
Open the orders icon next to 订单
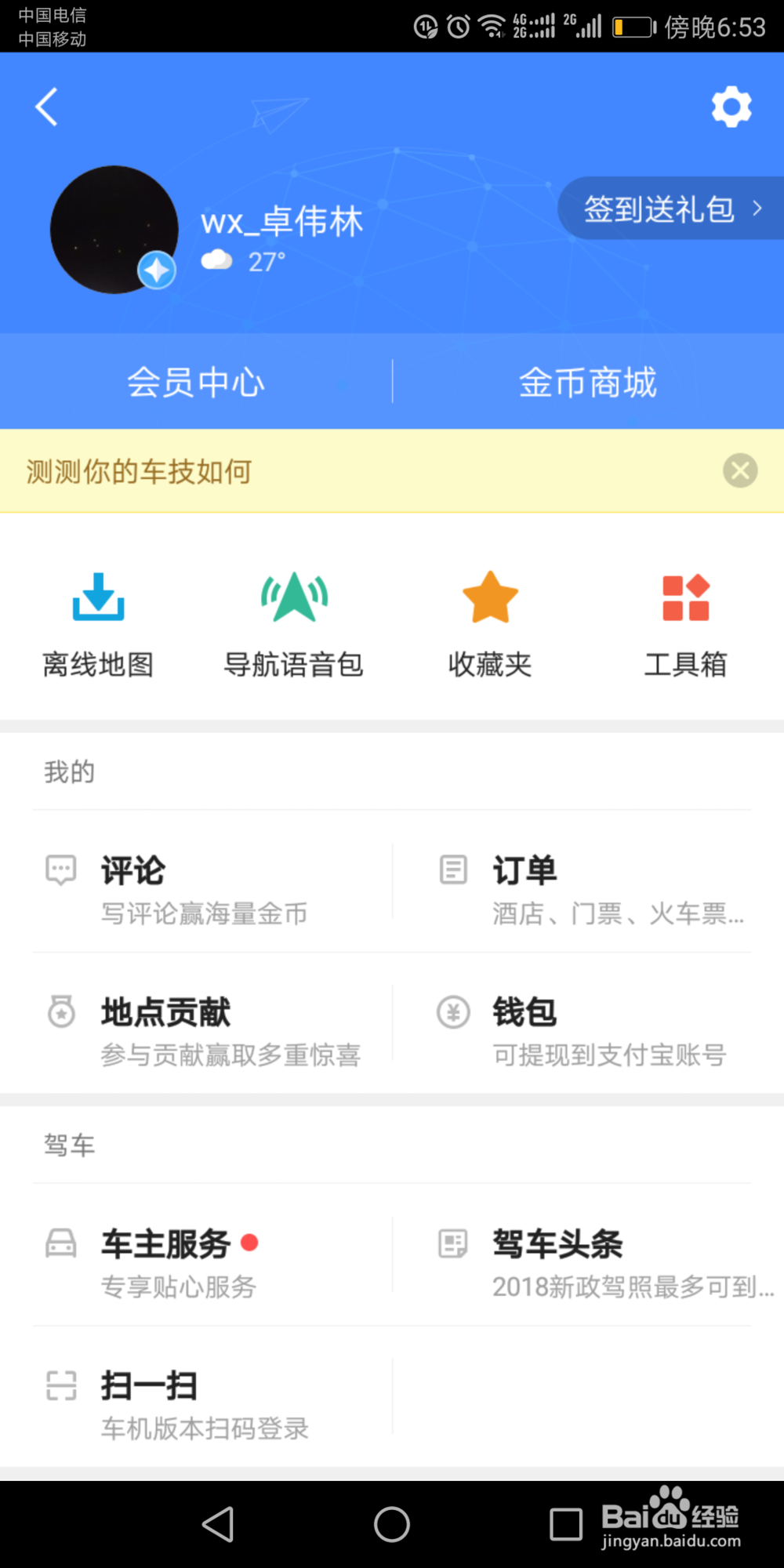coord(452,869)
